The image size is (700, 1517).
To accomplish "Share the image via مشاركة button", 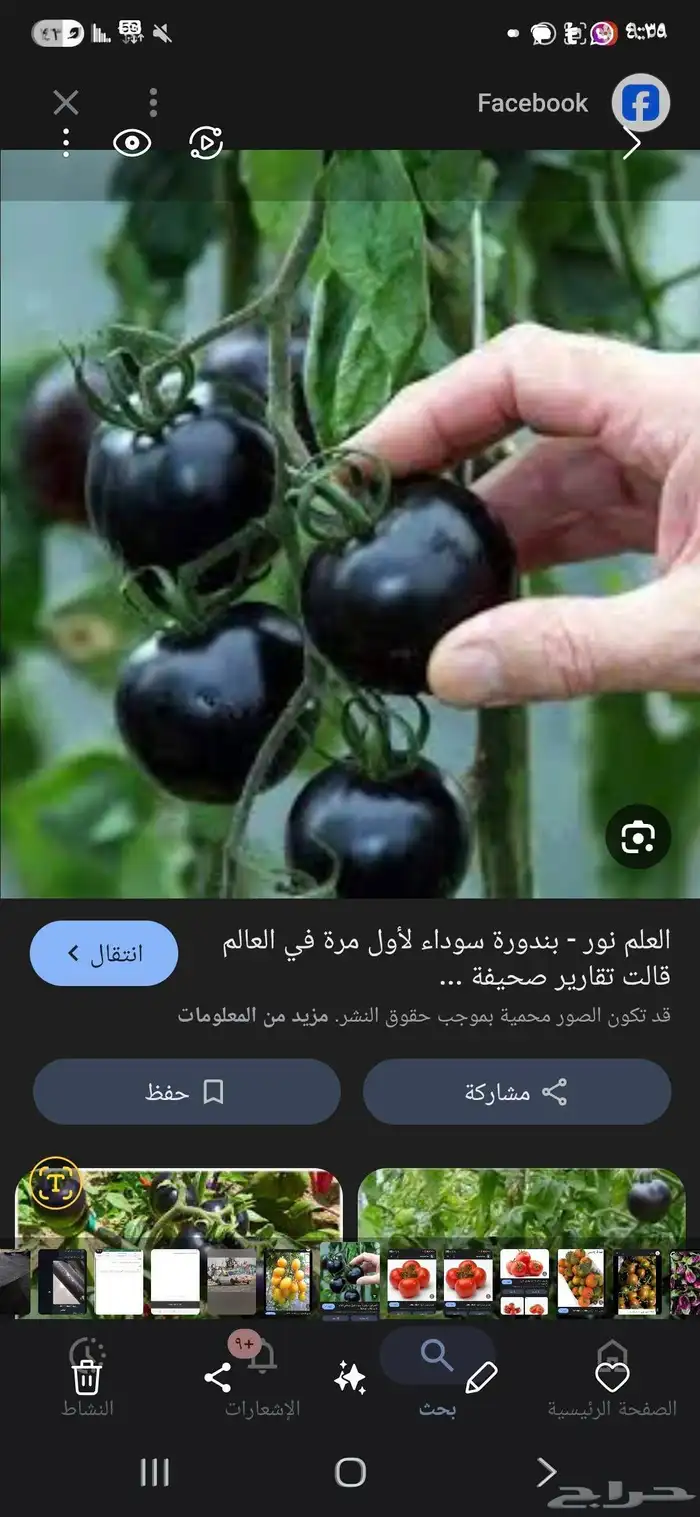I will click(516, 1092).
